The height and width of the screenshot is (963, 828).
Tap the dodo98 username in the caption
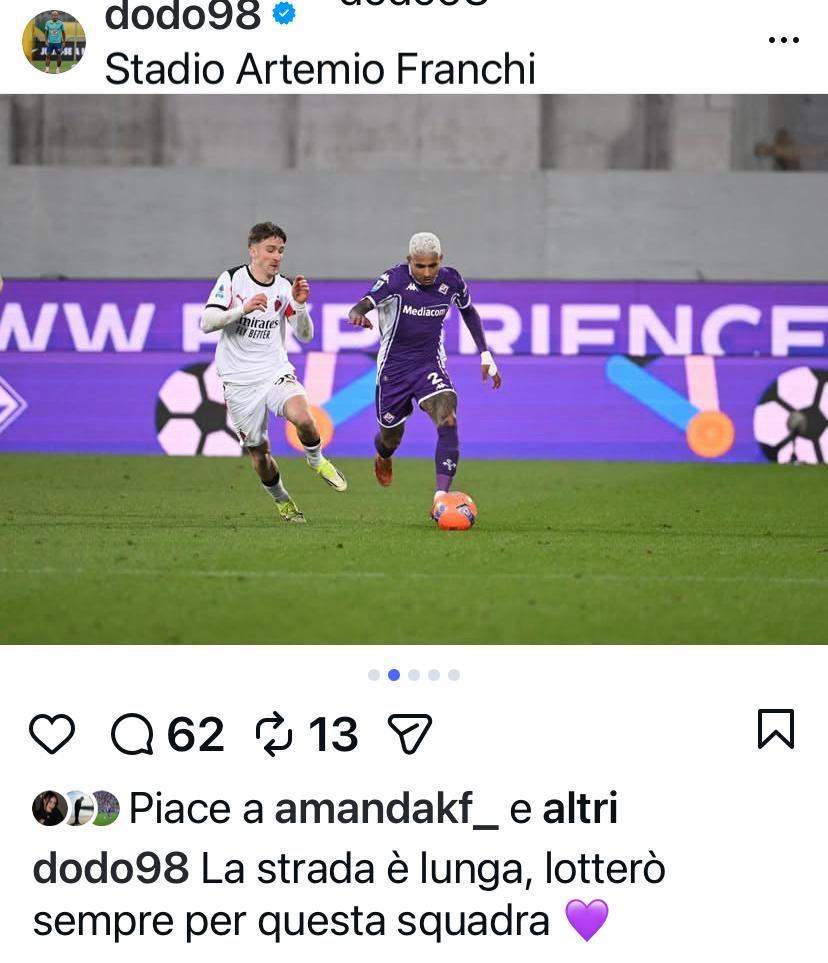point(110,868)
